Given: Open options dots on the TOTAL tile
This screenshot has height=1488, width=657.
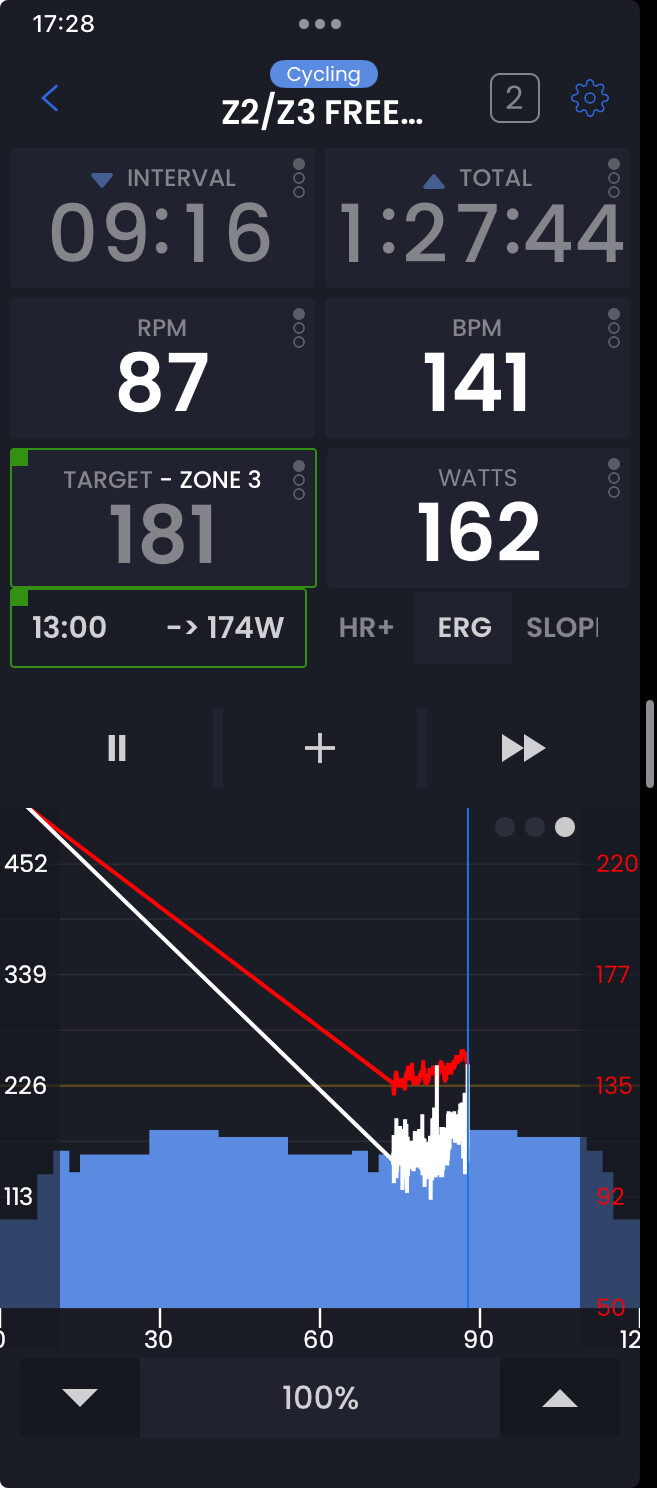Looking at the screenshot, I should (614, 178).
